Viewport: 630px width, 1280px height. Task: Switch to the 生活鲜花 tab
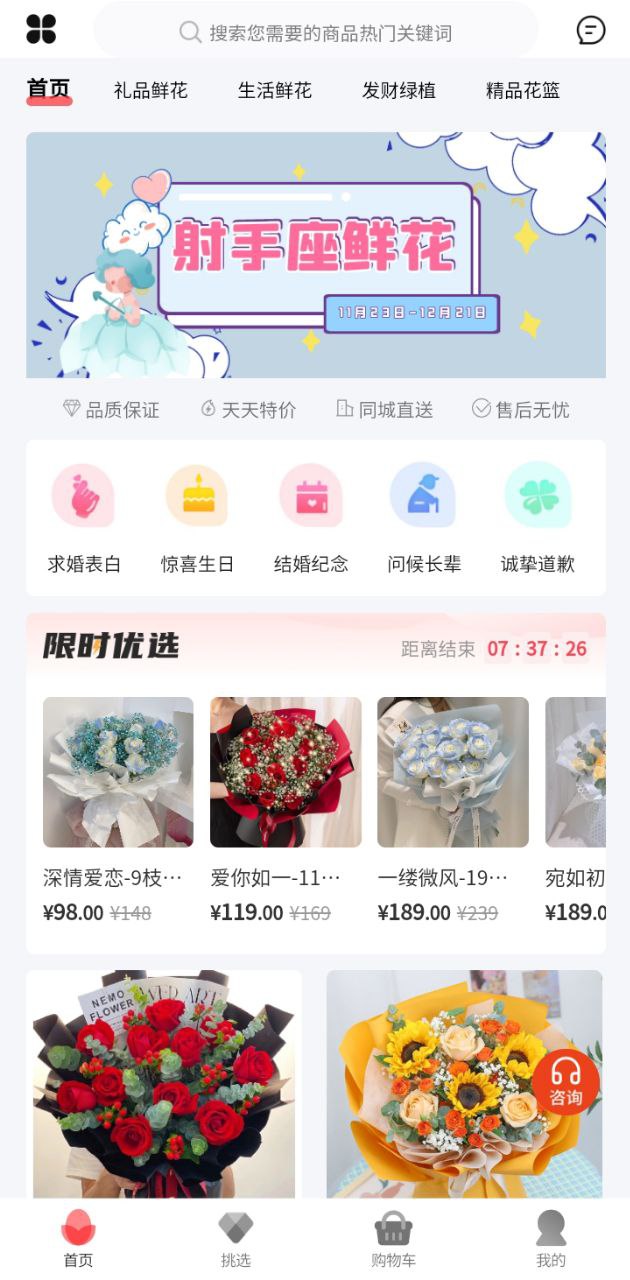[274, 90]
